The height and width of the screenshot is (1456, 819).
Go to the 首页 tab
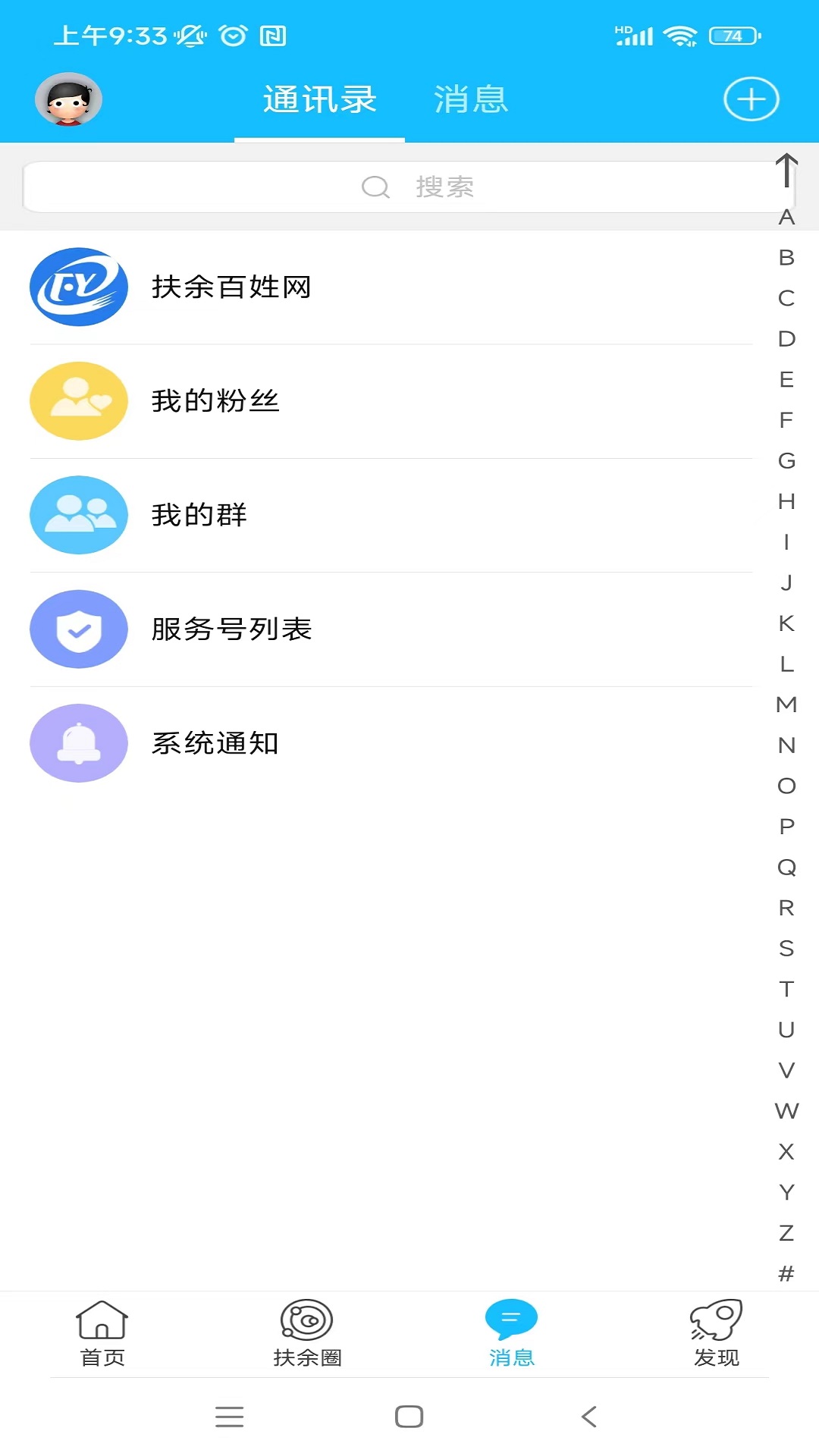pos(102,1333)
